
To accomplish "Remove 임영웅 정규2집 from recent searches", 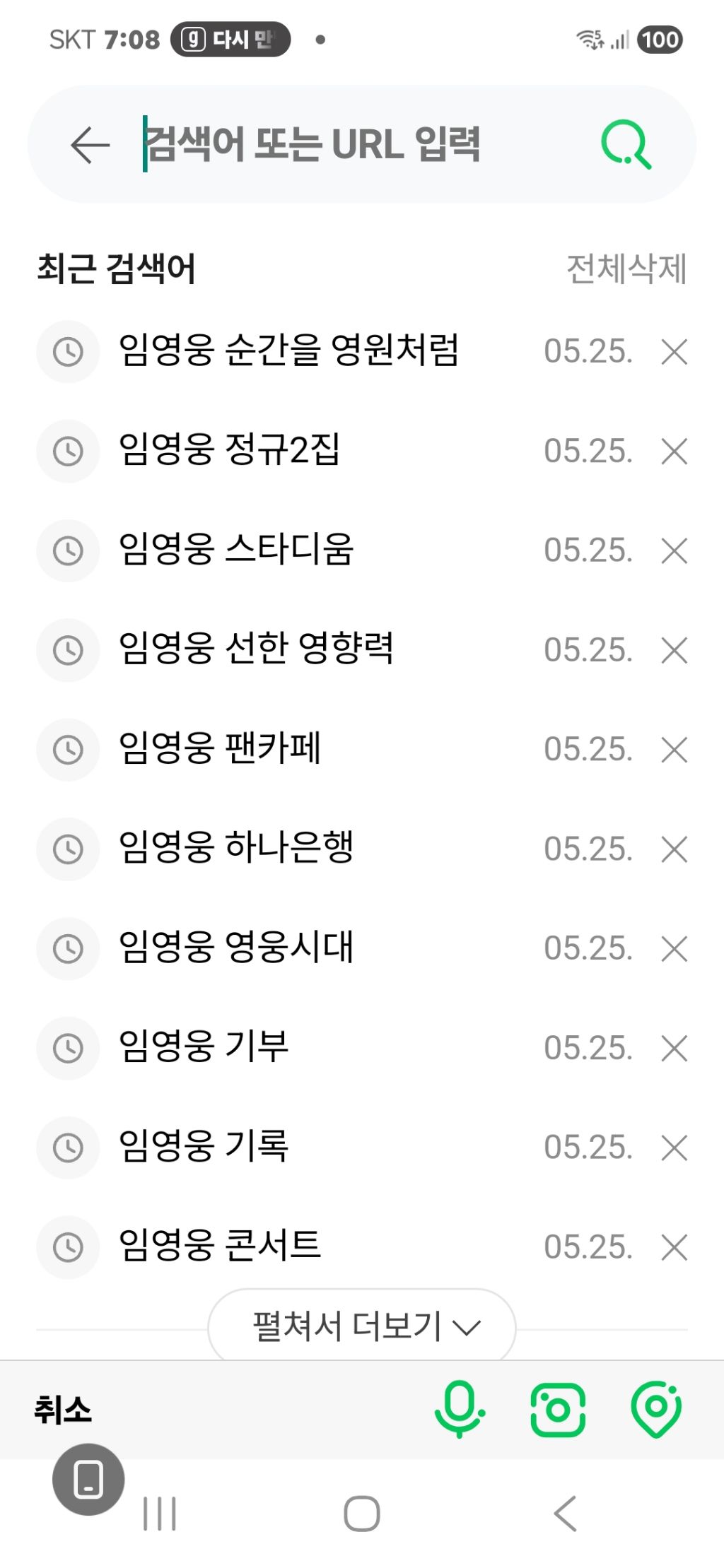I will [675, 451].
